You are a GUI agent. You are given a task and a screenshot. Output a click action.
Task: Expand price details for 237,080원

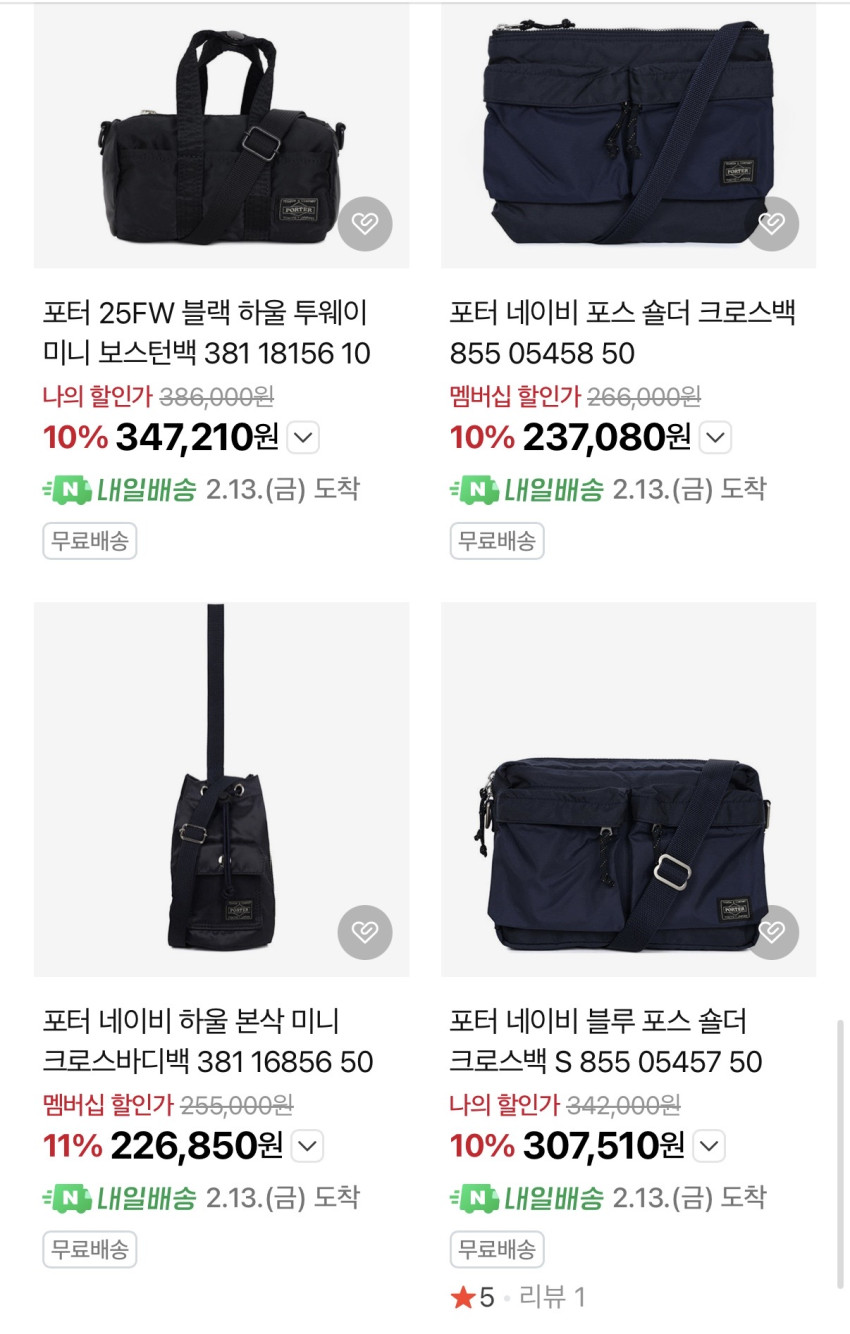(x=715, y=437)
